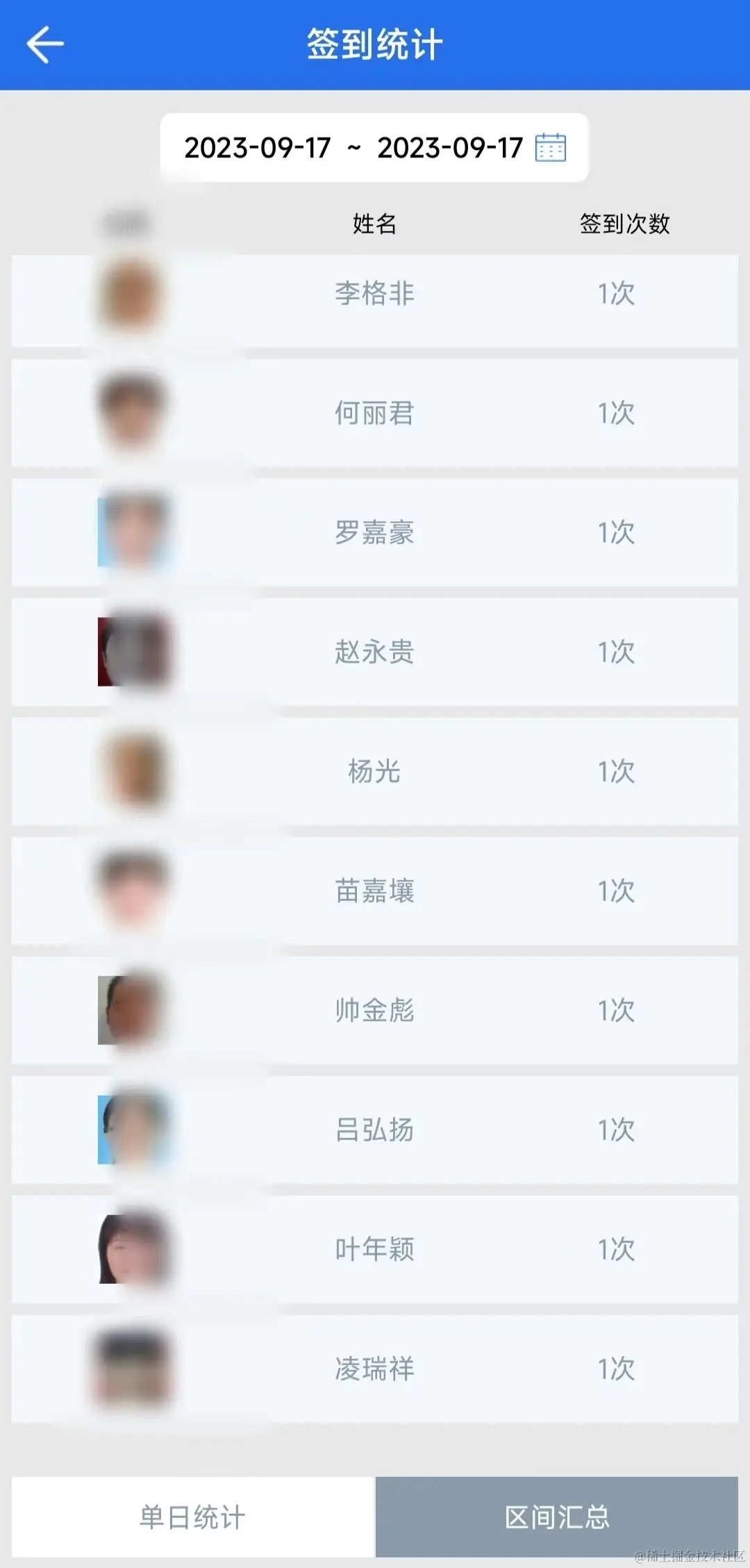750x1568 pixels.
Task: Tap the 姓名 column header
Action: [373, 224]
